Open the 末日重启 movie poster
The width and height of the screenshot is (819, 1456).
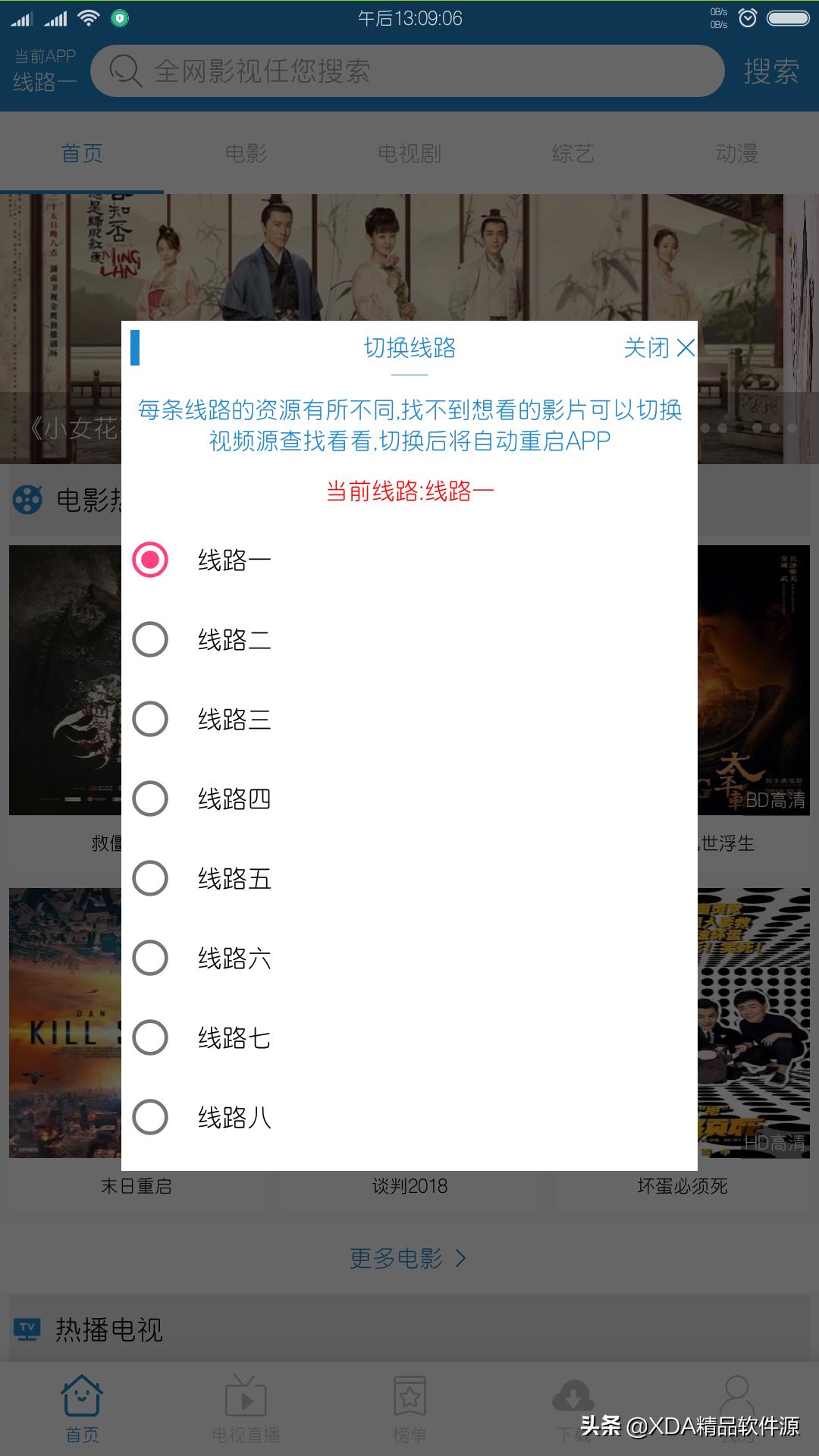65,1023
